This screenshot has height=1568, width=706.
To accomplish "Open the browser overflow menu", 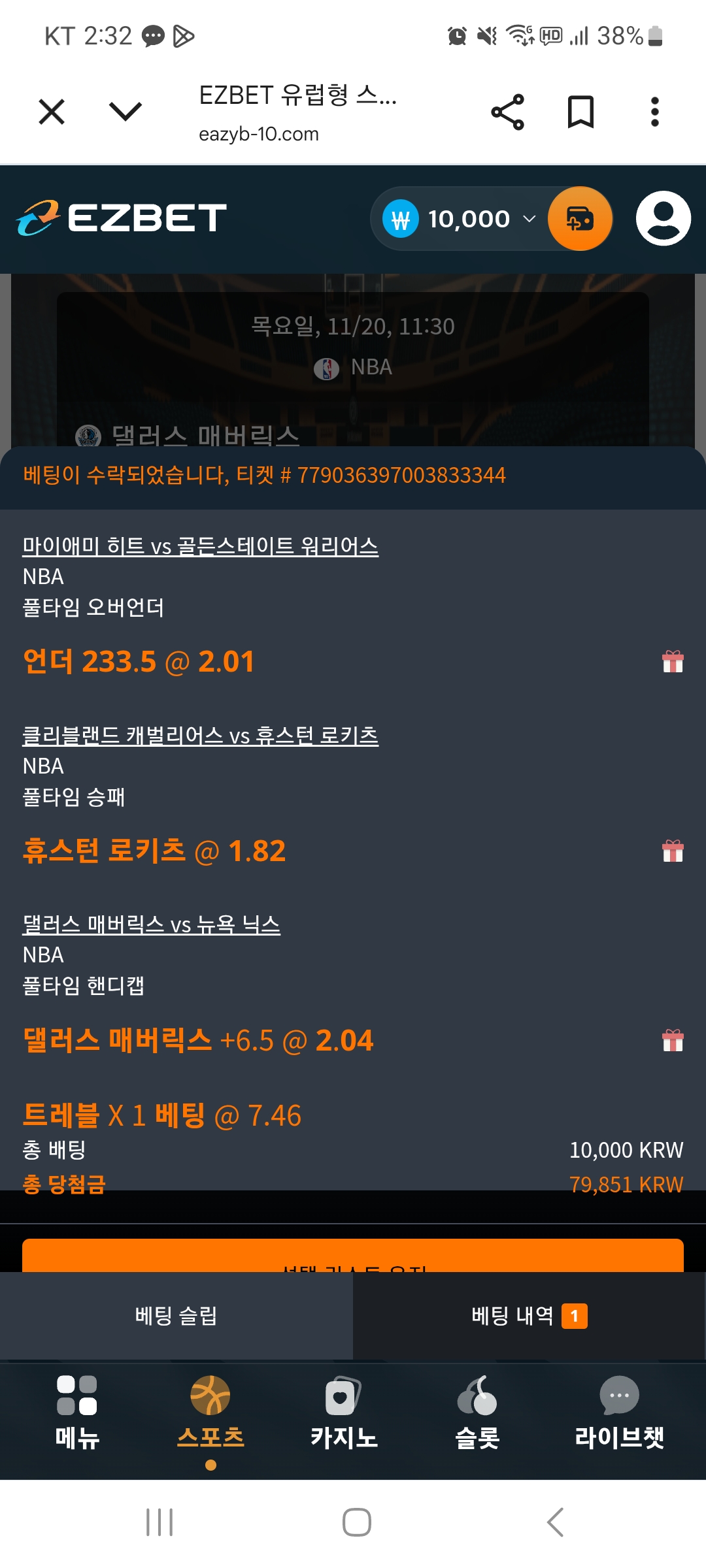I will [654, 112].
